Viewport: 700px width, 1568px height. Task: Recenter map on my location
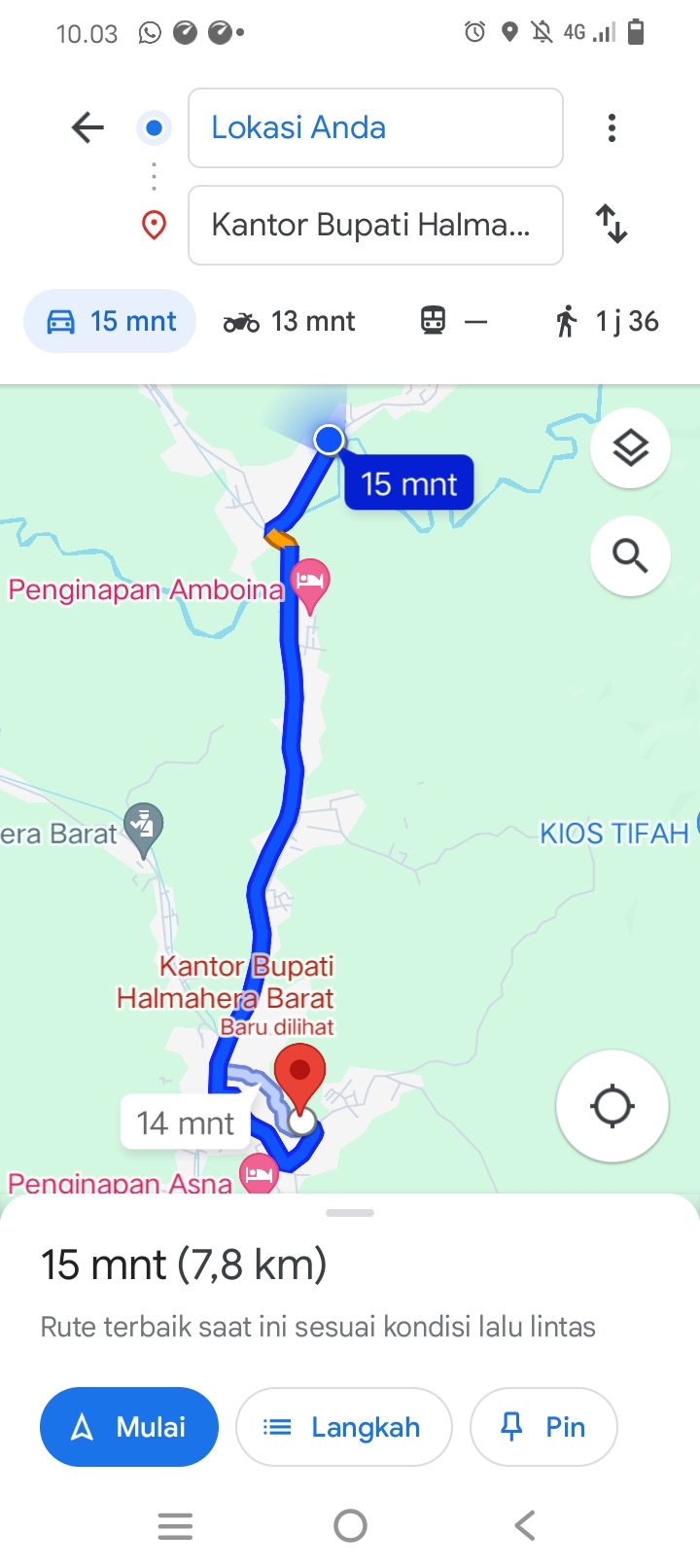coord(612,1106)
